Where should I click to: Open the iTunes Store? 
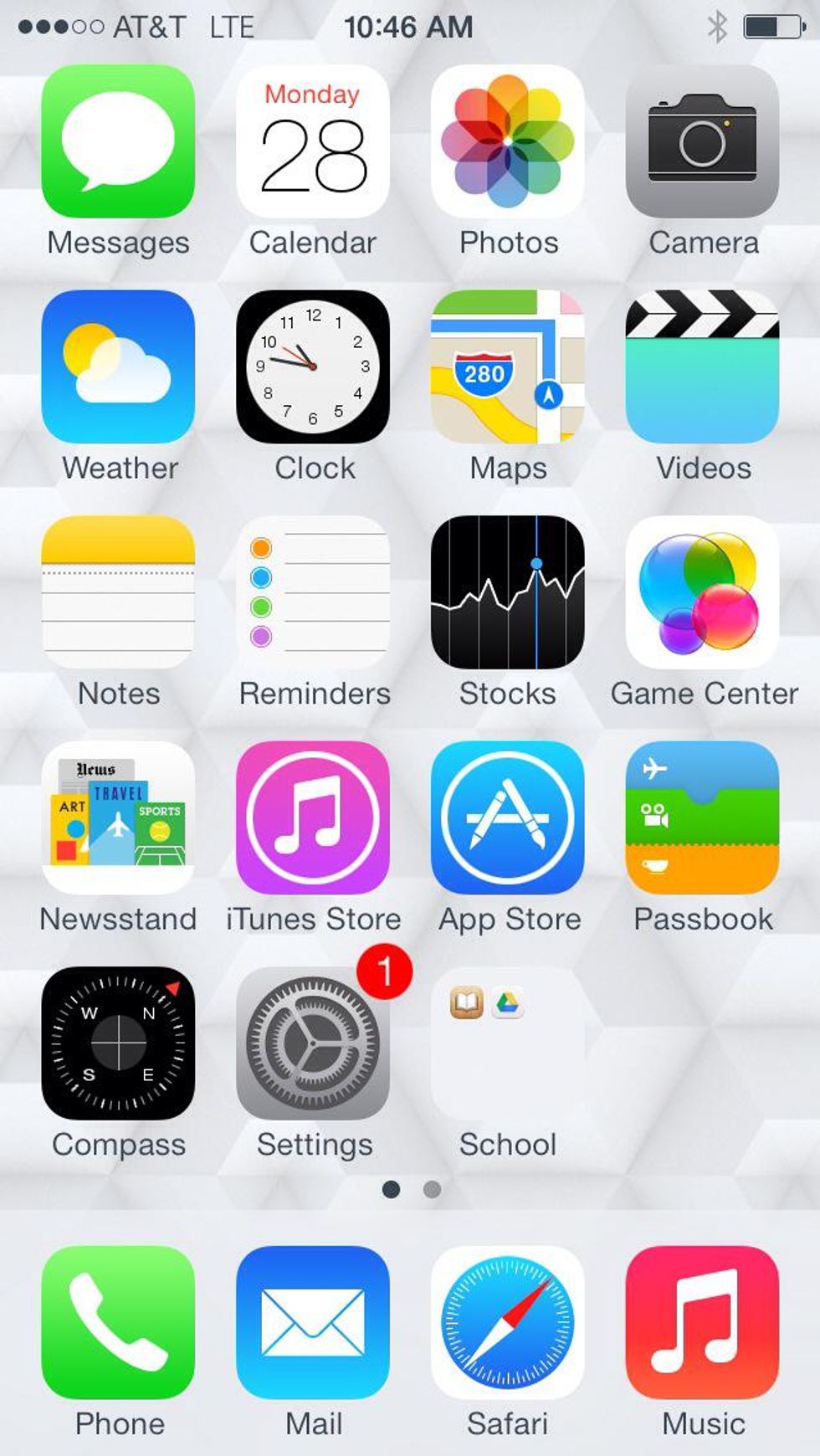coord(313,818)
